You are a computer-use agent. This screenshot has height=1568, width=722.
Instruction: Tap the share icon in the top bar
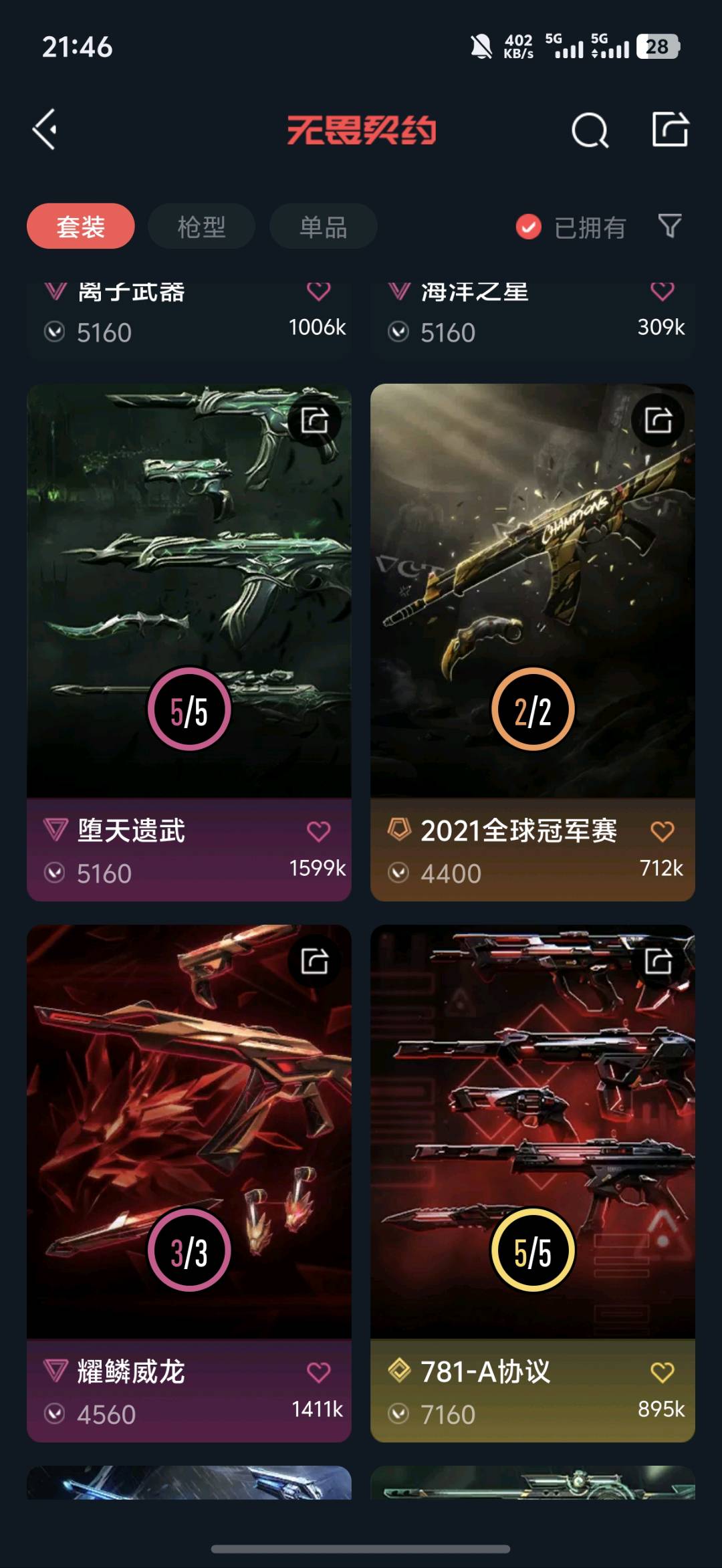671,129
